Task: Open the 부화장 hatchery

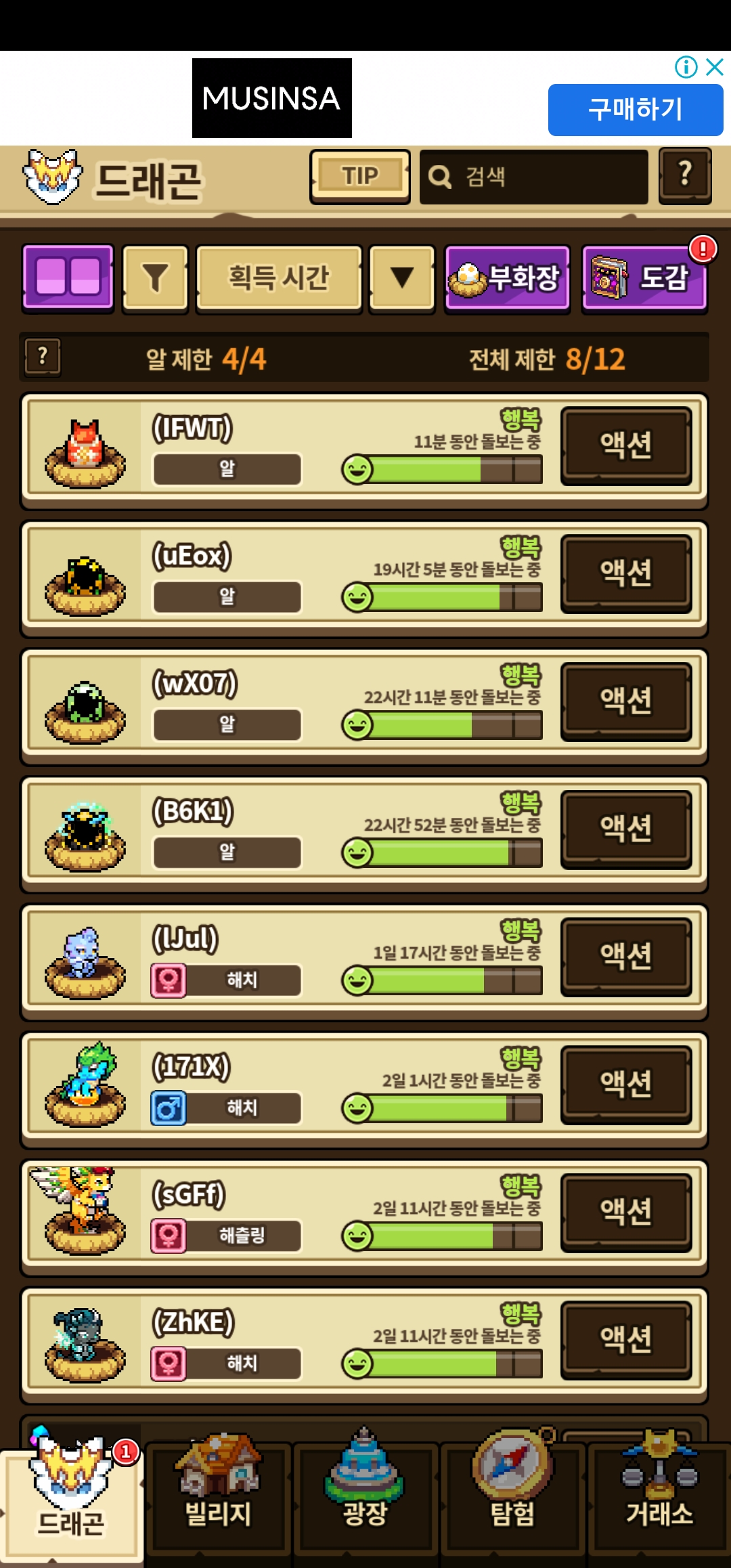Action: pyautogui.click(x=507, y=278)
